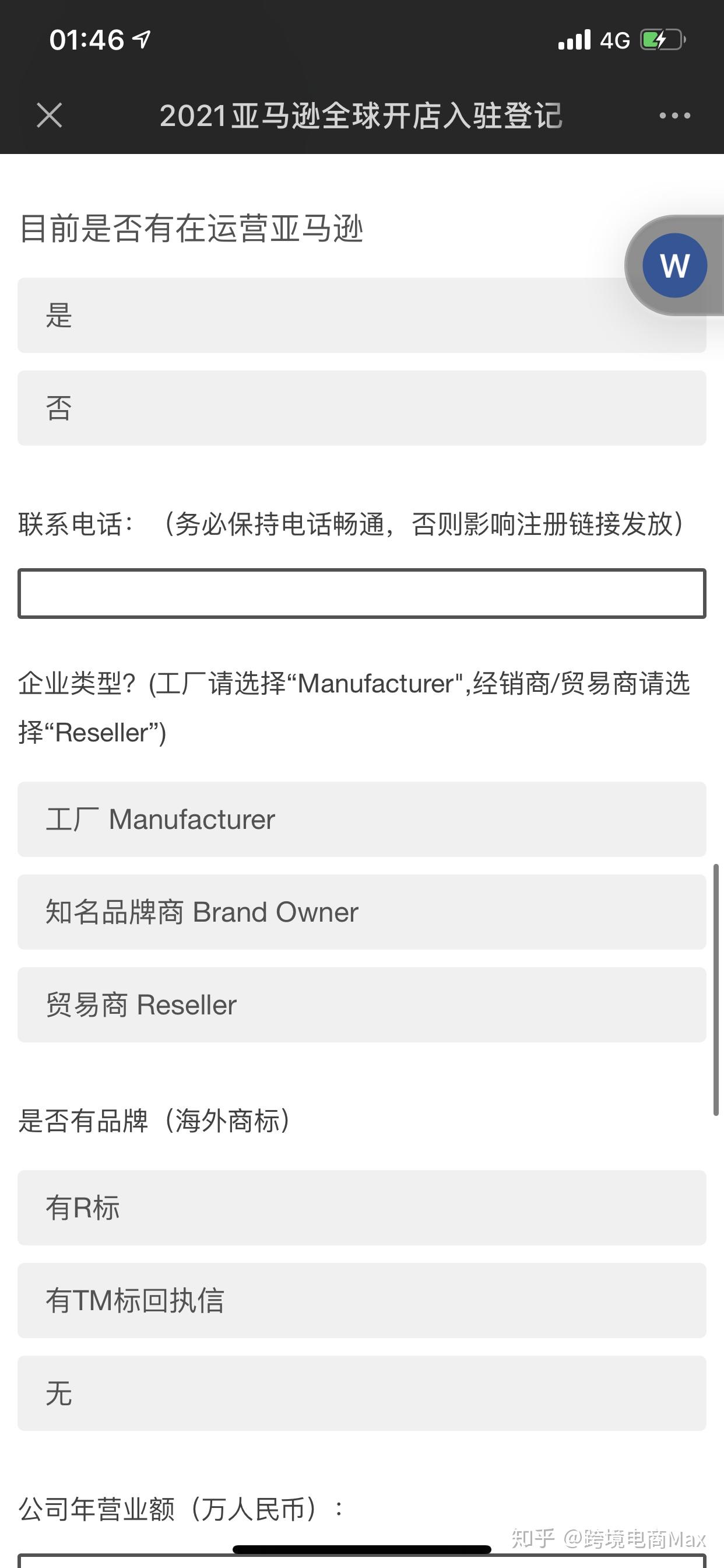Choose 知名品牌商 Brand Owner option
This screenshot has width=724, height=1568.
pyautogui.click(x=361, y=912)
